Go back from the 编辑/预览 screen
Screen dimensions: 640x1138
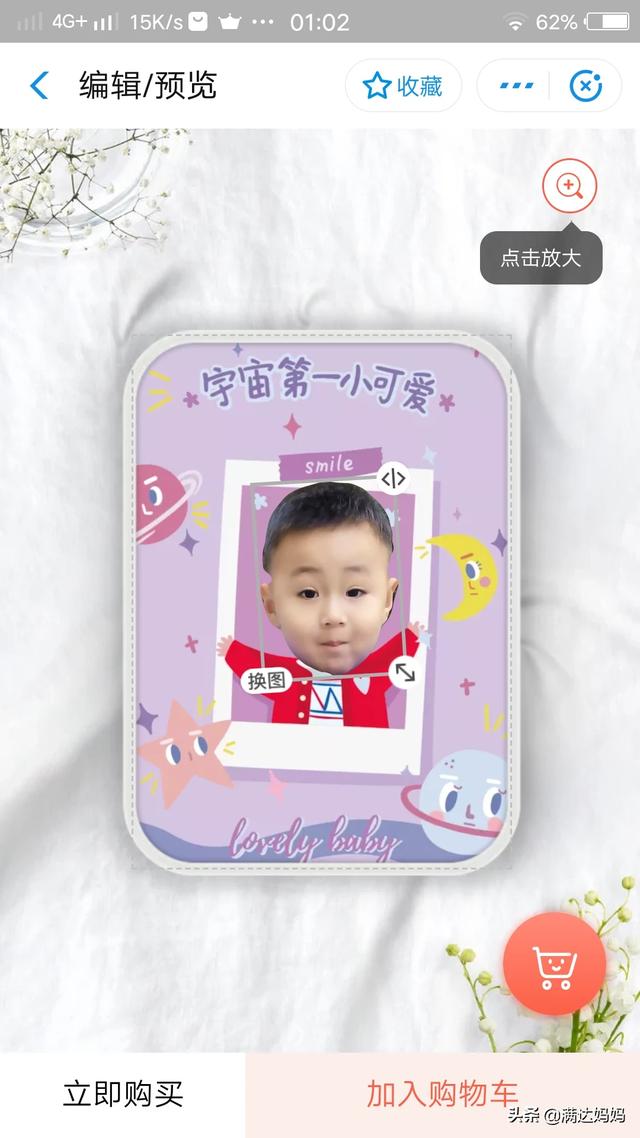(39, 86)
